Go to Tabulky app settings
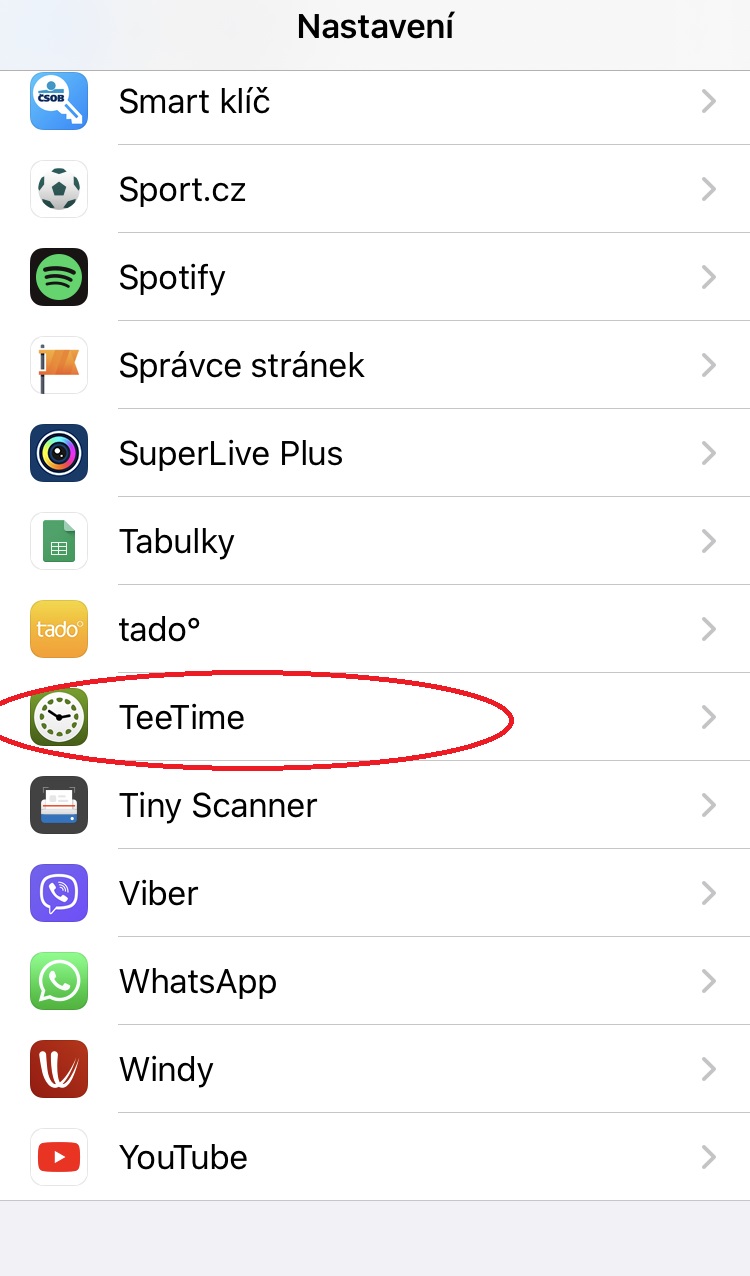Viewport: 750px width, 1276px height. coord(375,541)
